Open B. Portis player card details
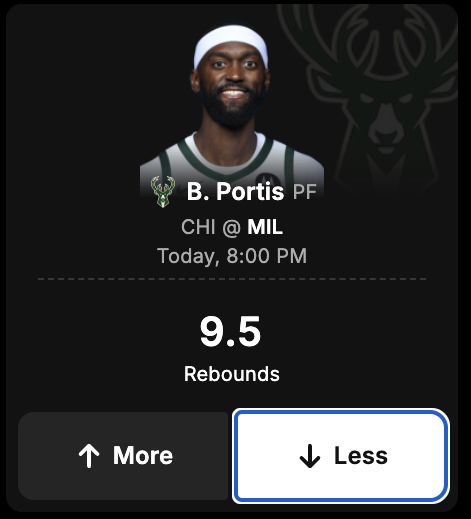Image resolution: width=471 pixels, height=519 pixels. click(x=235, y=191)
